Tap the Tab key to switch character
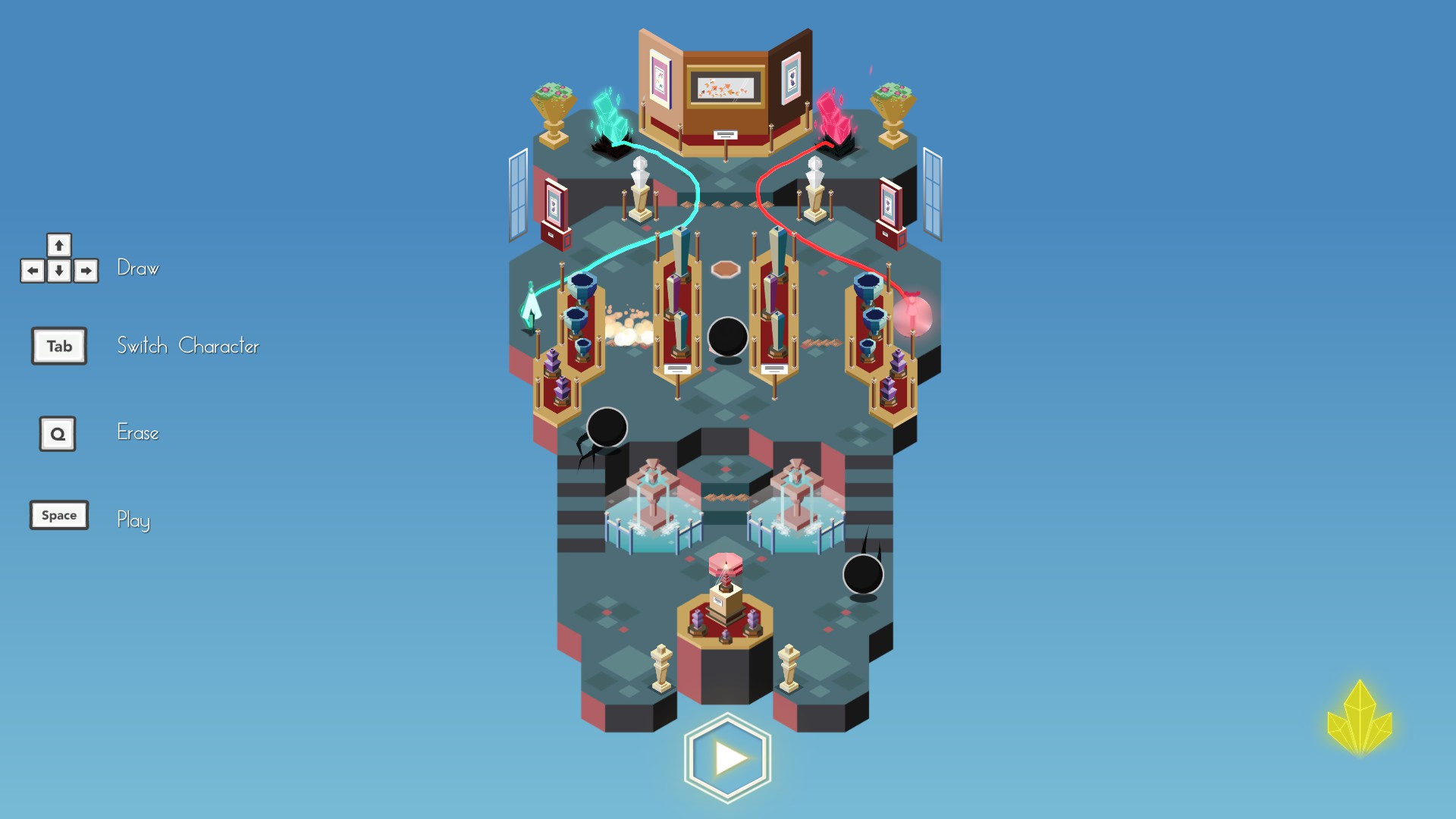Screen dimensions: 1456x819 [59, 346]
